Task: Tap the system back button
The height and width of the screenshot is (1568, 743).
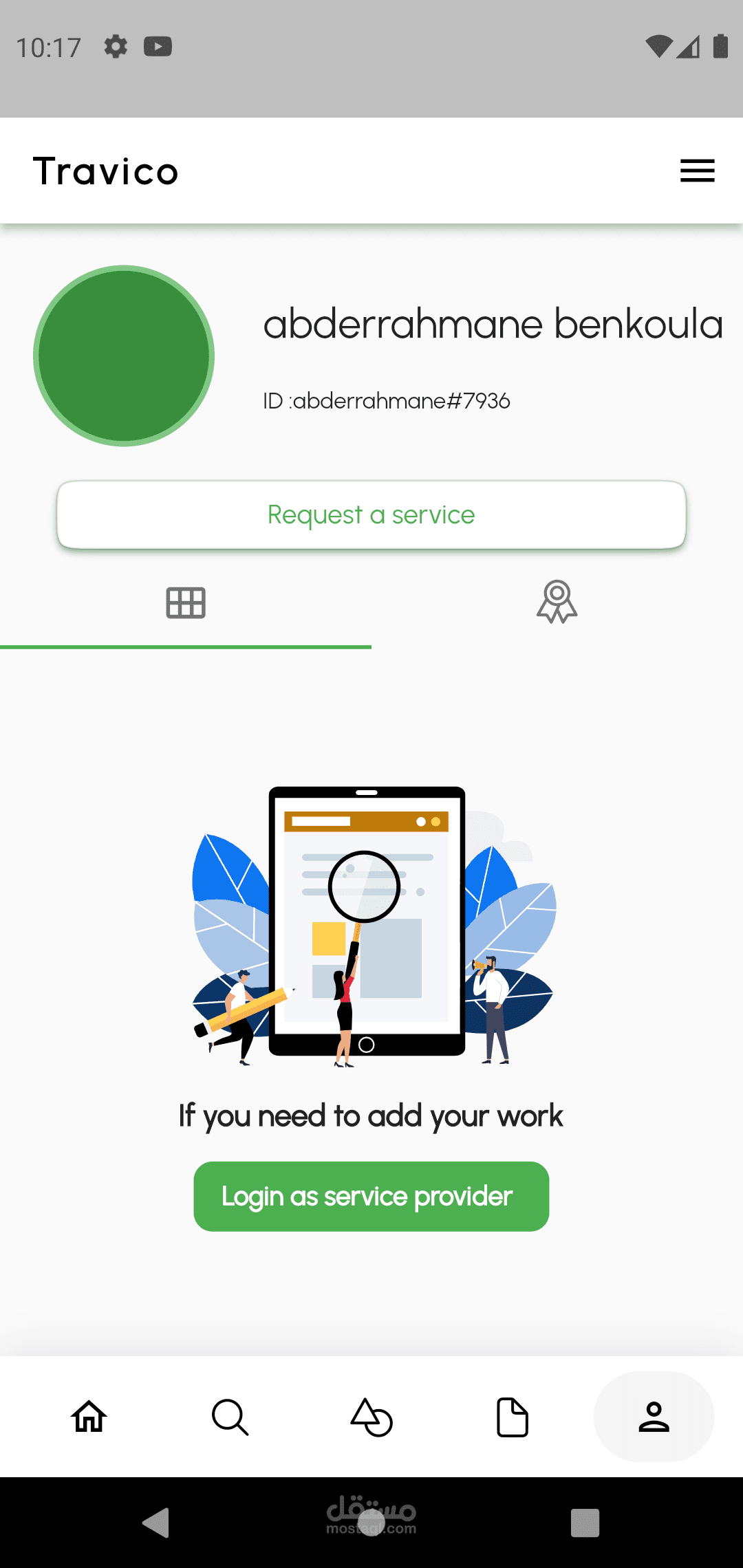Action: click(x=156, y=1522)
